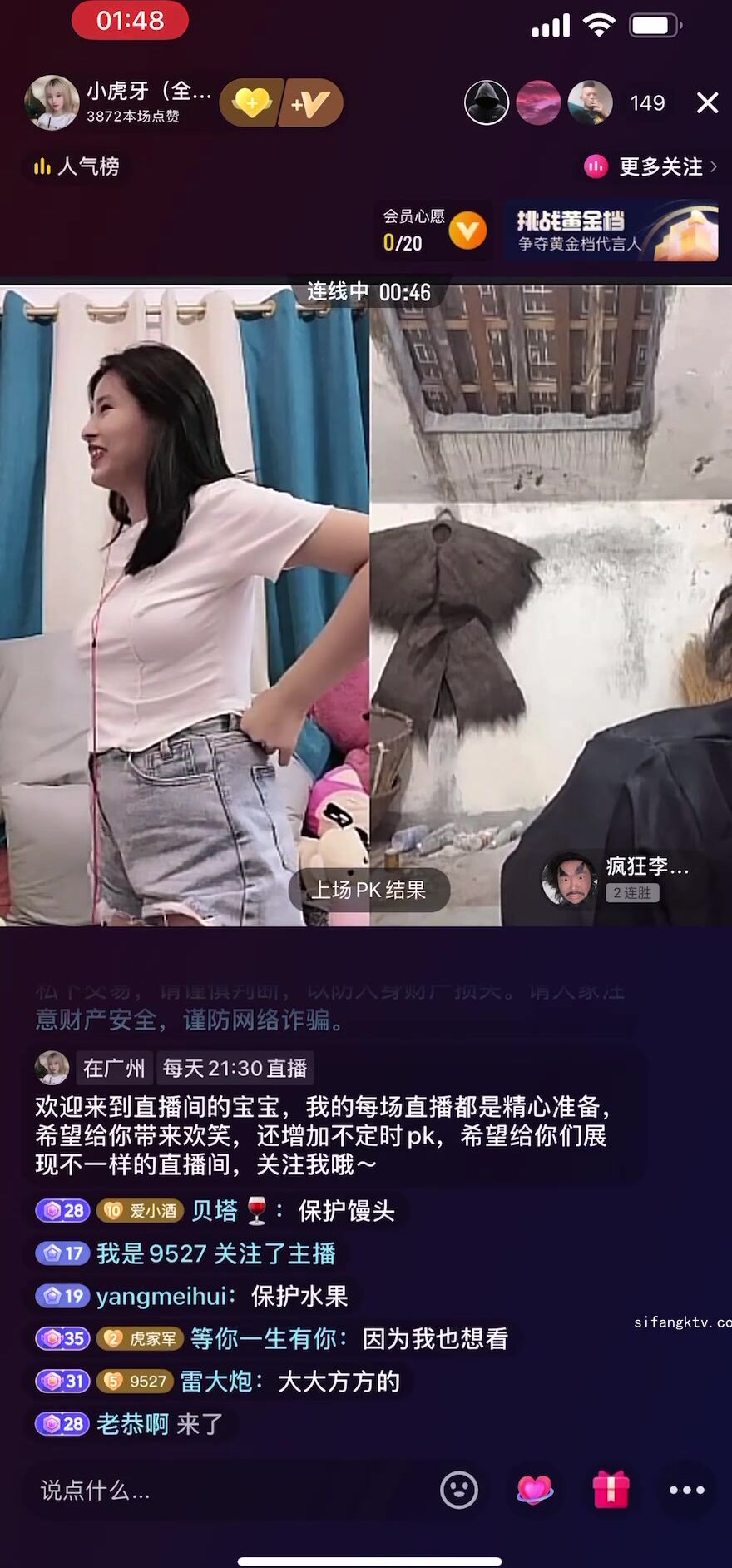
Task: Tap the yellow heart fan-club button
Action: pyautogui.click(x=251, y=102)
